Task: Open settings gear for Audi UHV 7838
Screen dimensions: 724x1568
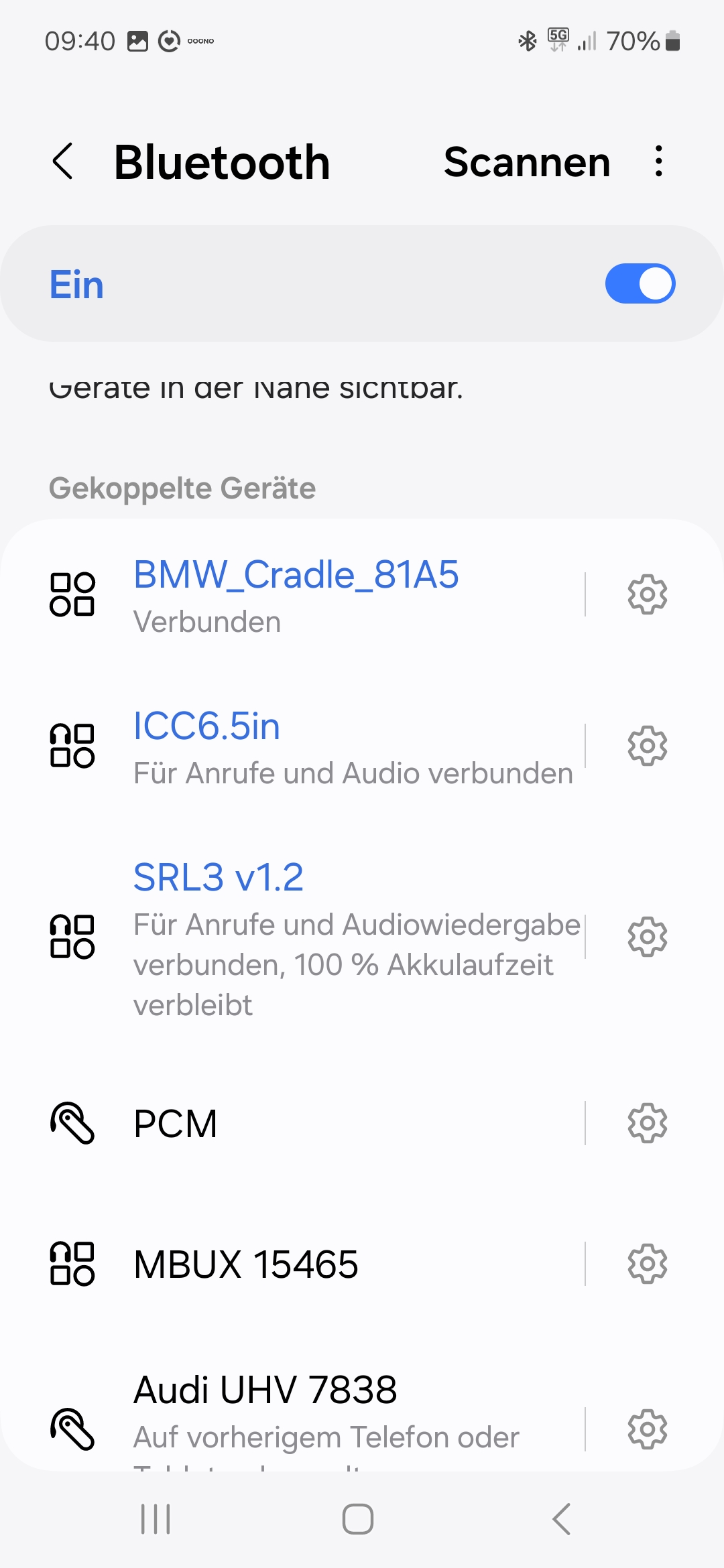Action: [647, 1429]
